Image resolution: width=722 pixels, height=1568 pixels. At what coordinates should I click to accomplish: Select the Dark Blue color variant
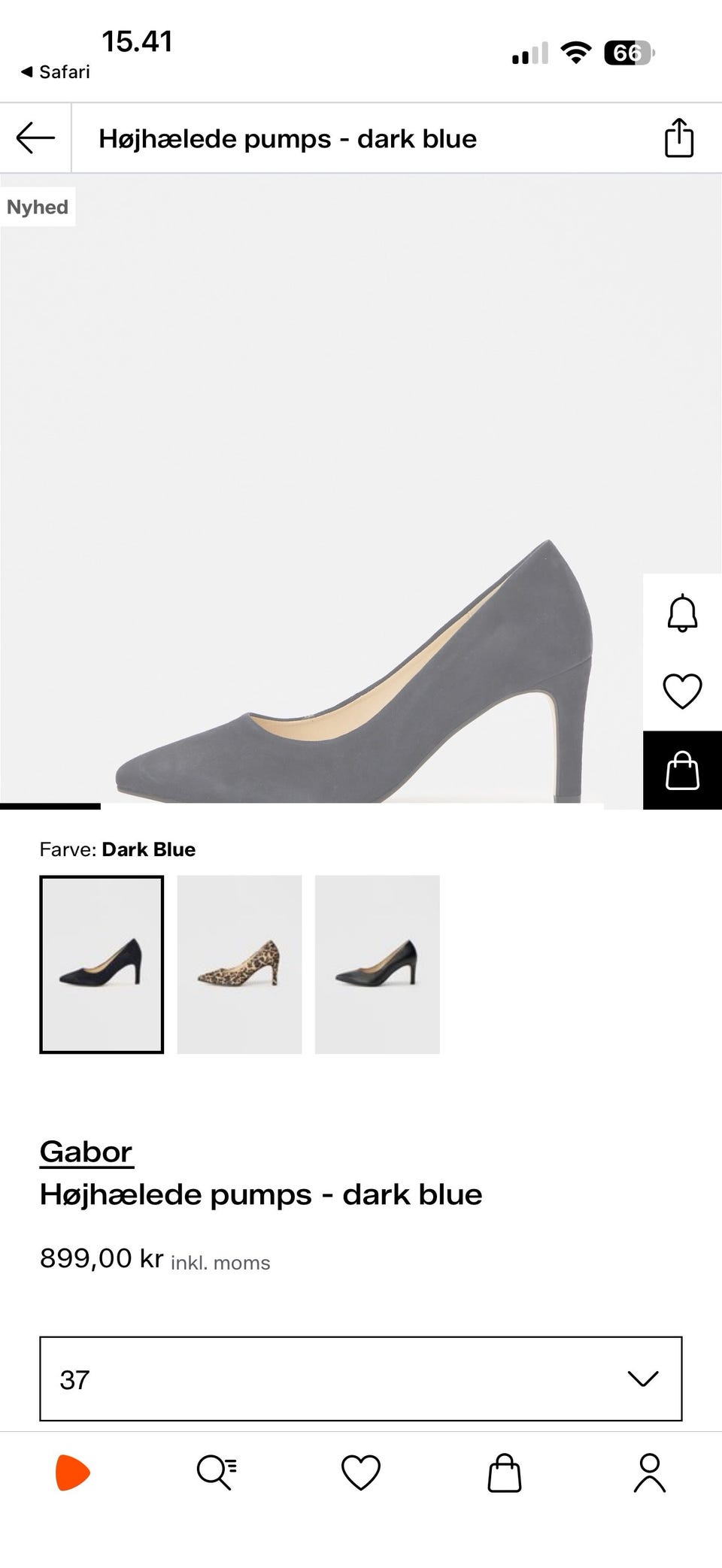pos(102,964)
